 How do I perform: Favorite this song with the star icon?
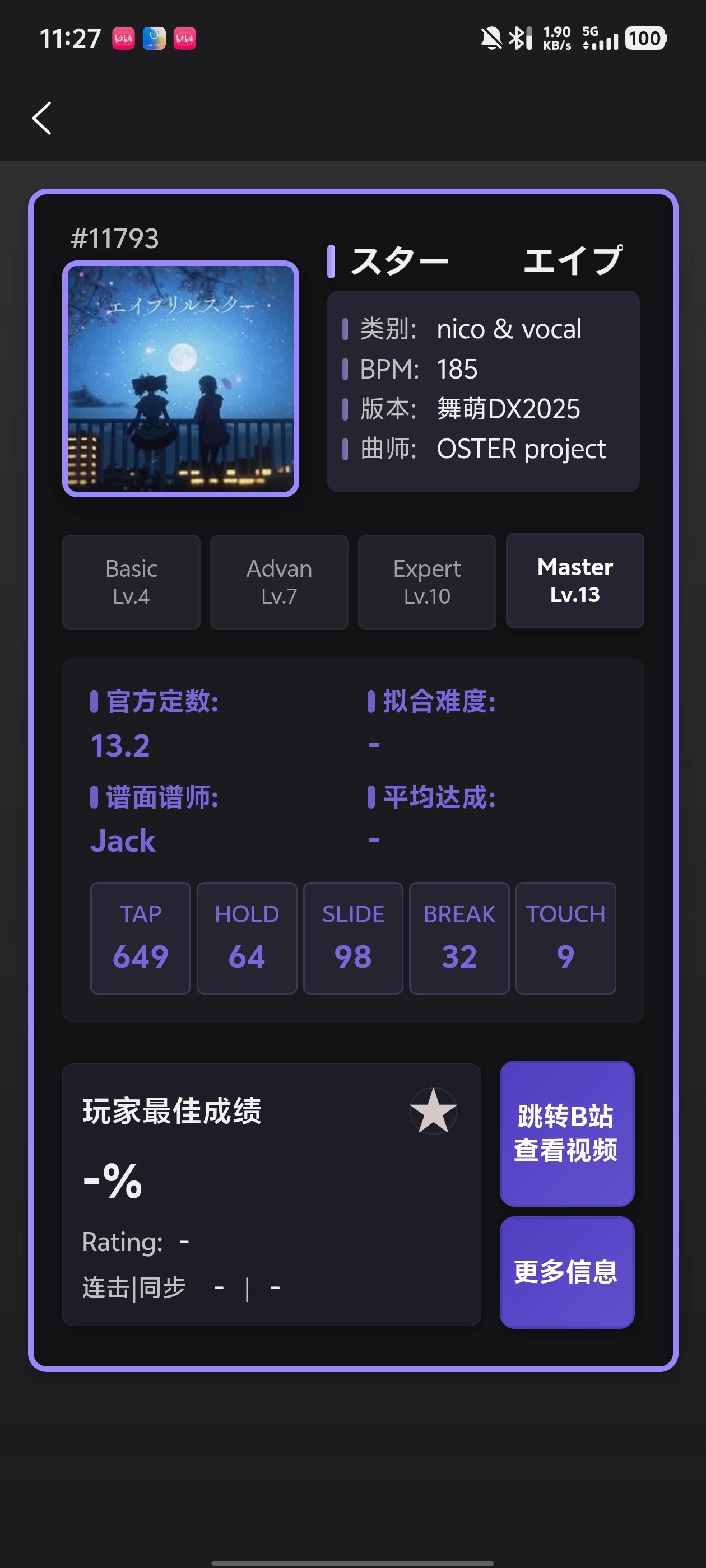pos(433,1111)
